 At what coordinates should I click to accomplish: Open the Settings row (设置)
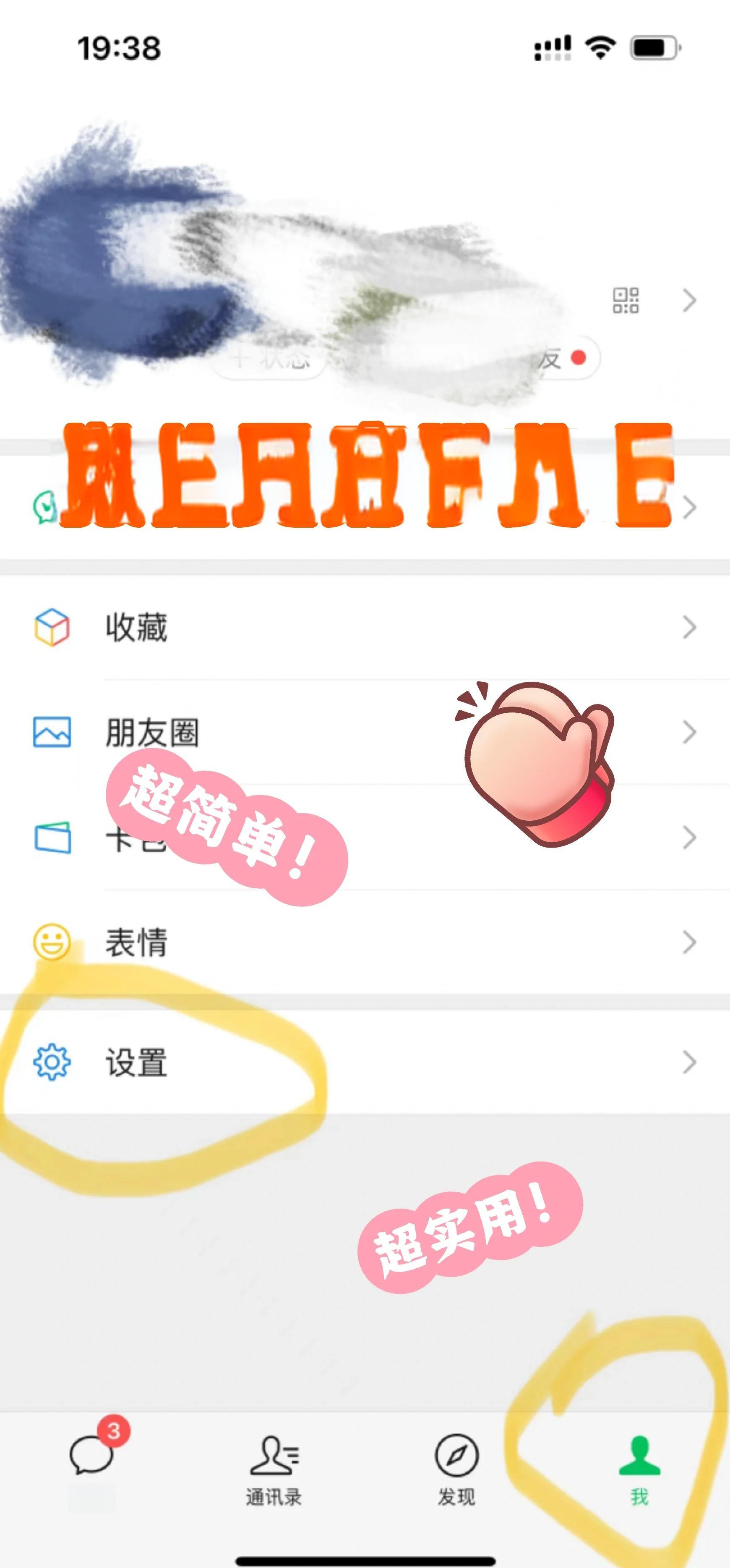[365, 1062]
